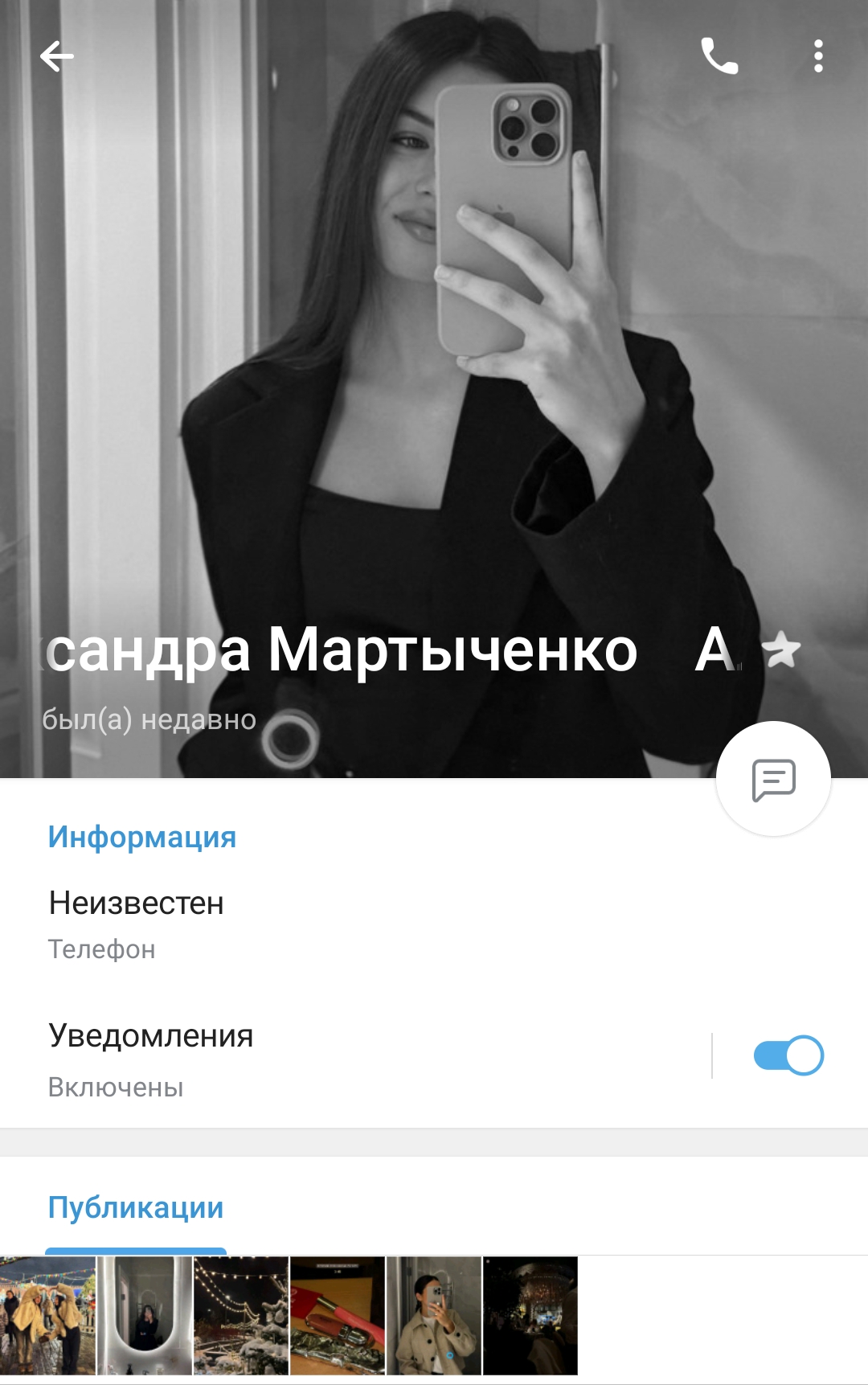Open the story with the red gift box
The width and height of the screenshot is (868, 1385).
pyautogui.click(x=338, y=1316)
